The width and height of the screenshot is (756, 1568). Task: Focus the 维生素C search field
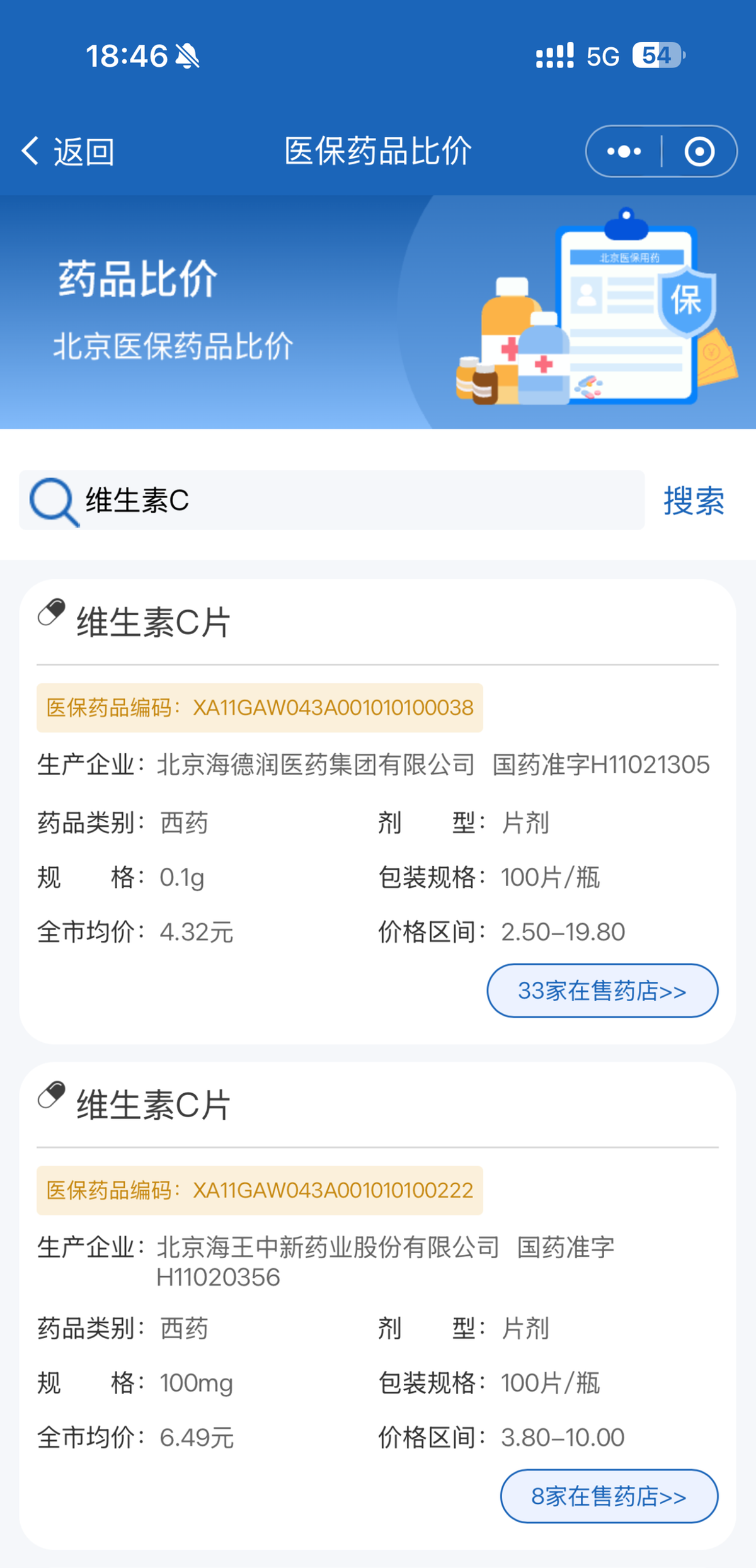(359, 500)
